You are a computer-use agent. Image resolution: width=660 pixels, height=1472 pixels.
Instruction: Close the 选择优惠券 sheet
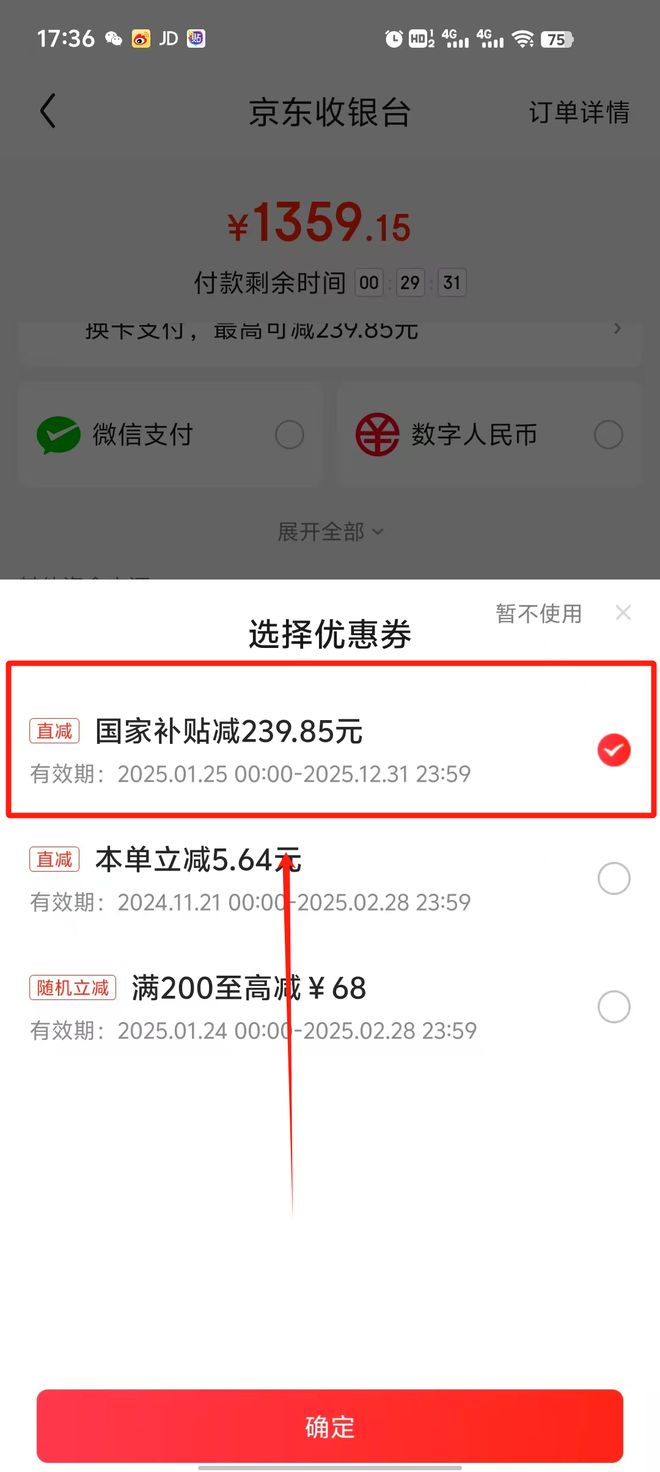click(x=623, y=613)
